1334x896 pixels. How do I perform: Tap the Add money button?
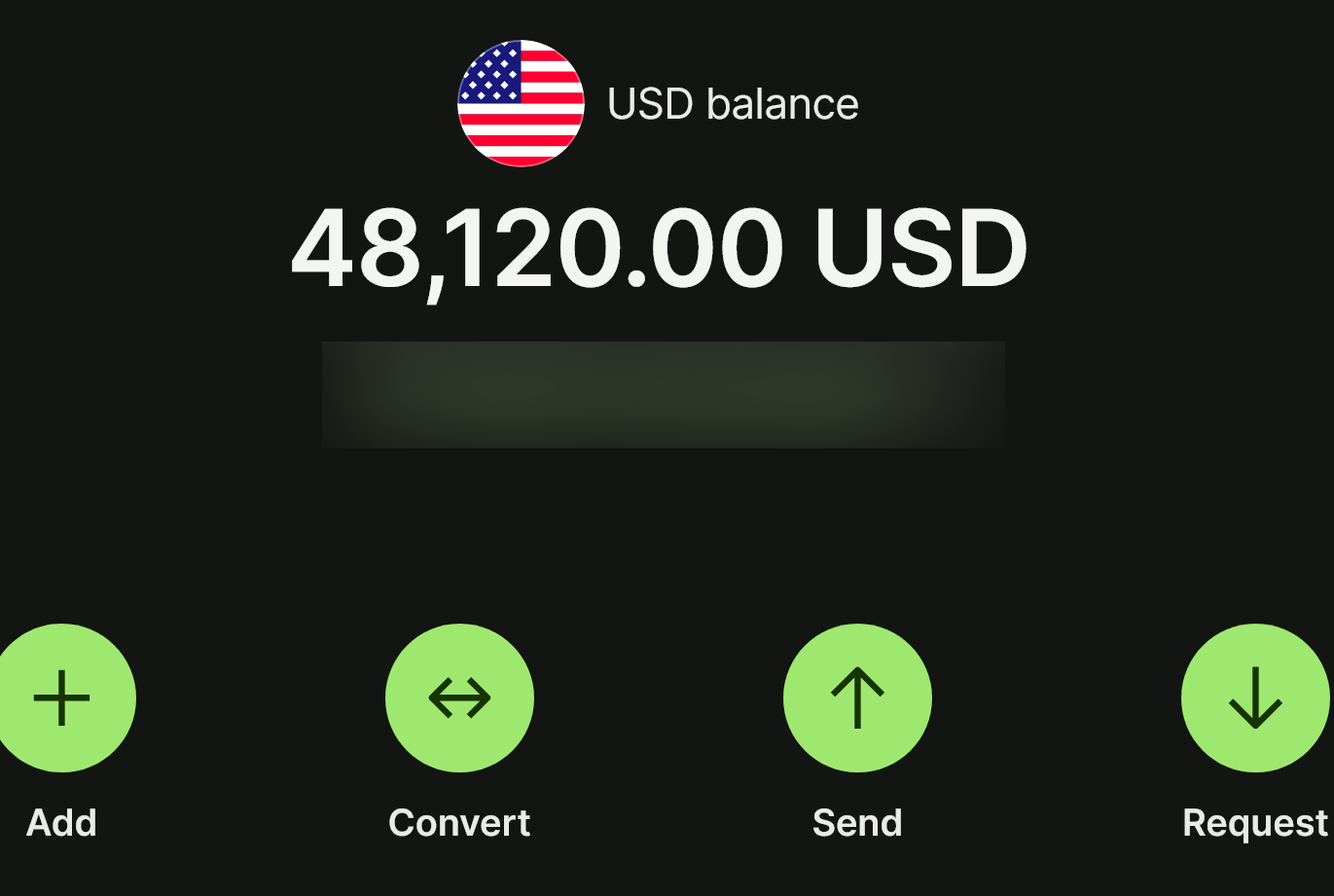click(x=62, y=698)
